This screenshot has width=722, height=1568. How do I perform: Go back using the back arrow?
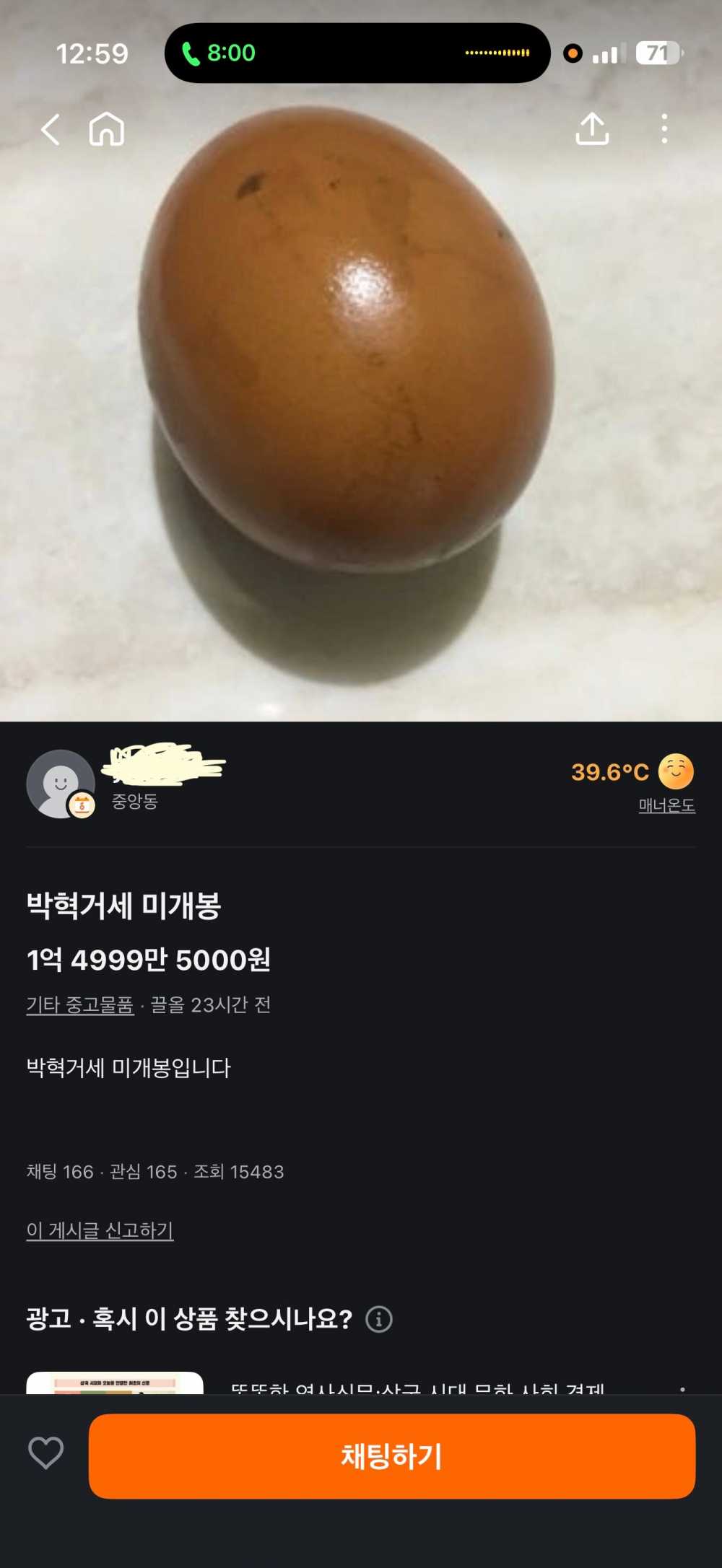(x=49, y=130)
